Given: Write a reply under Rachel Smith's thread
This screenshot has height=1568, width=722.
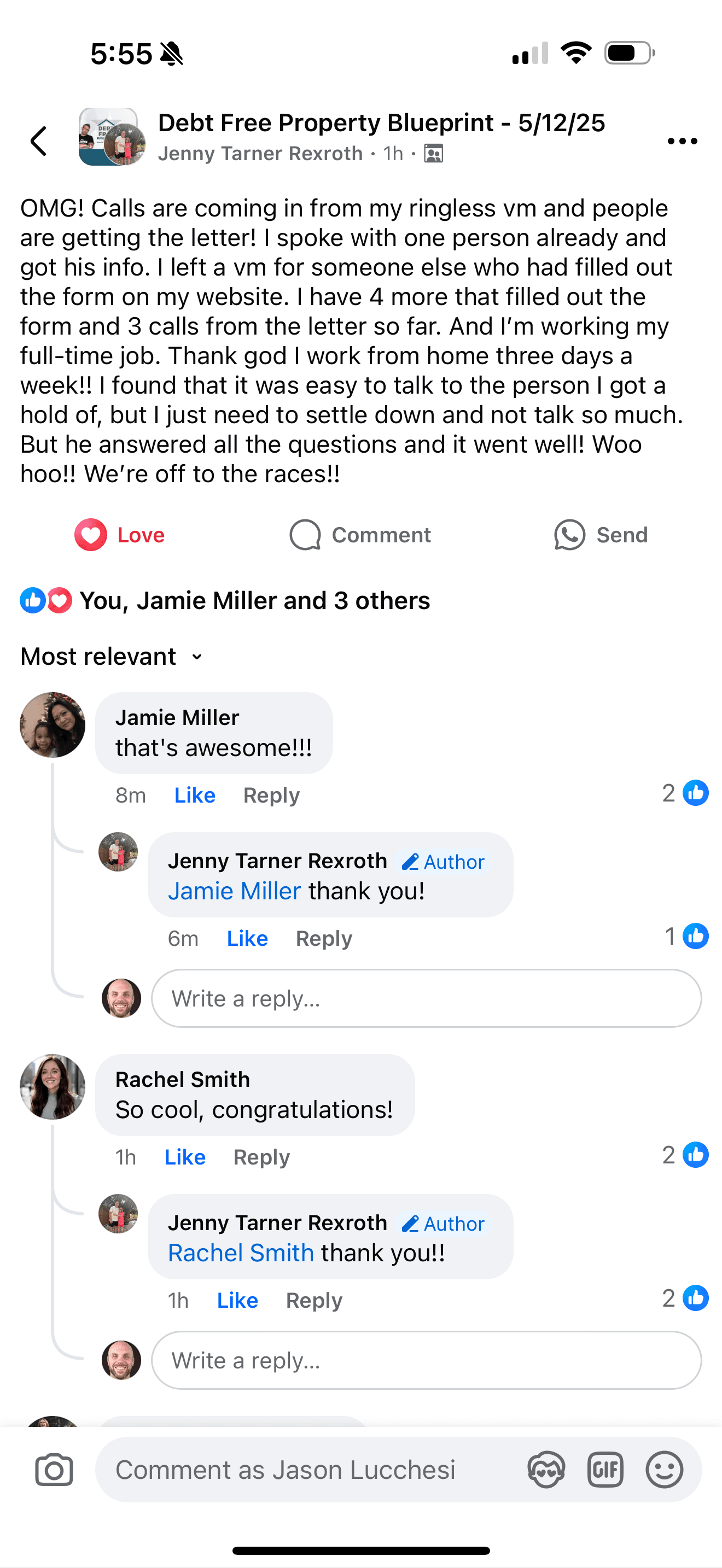Looking at the screenshot, I should [x=426, y=1360].
